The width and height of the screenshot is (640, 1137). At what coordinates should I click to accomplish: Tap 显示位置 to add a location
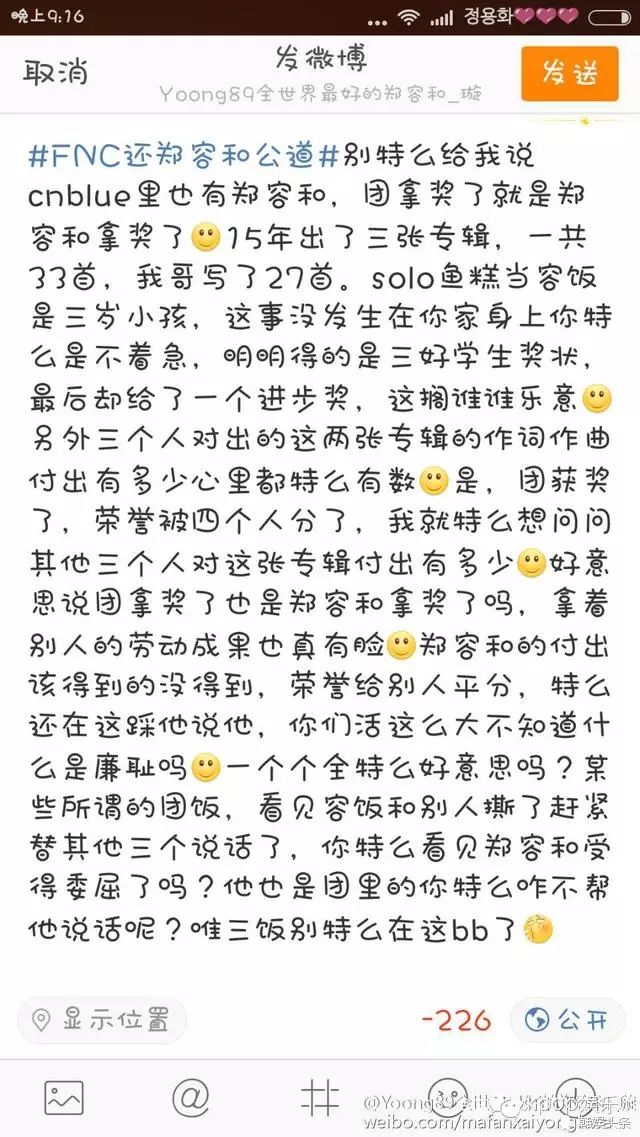(x=101, y=1020)
